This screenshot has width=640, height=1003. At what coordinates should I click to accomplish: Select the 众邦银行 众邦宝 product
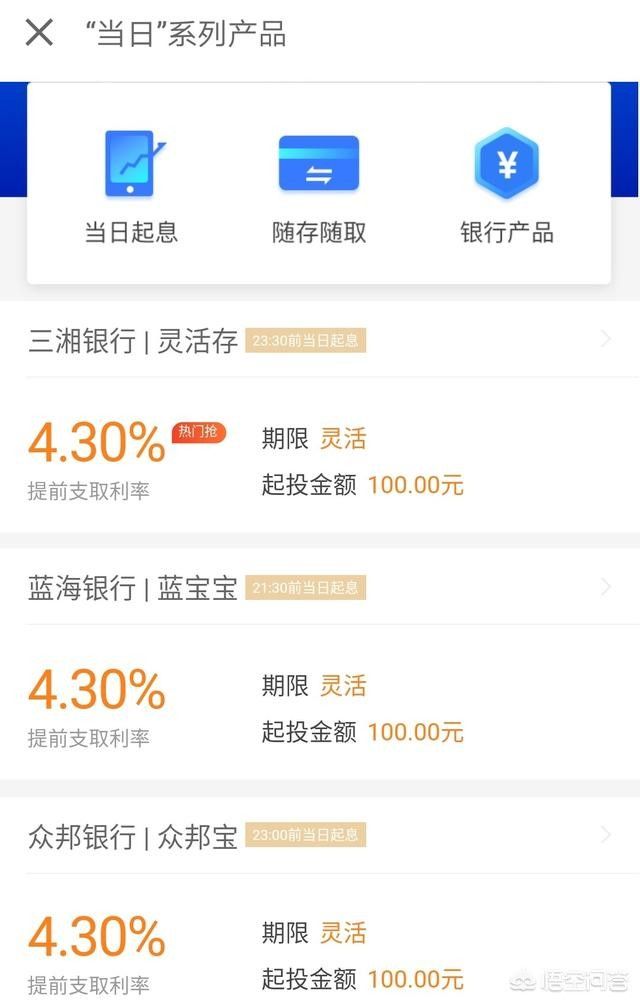(133, 836)
